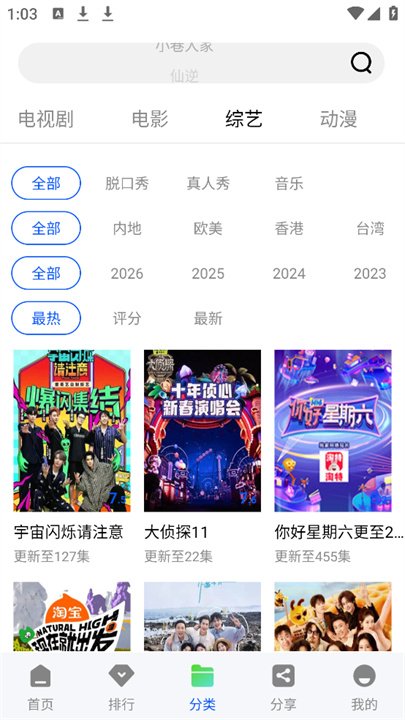Choose the 2023 year filter
405x720 pixels.
pos(370,274)
